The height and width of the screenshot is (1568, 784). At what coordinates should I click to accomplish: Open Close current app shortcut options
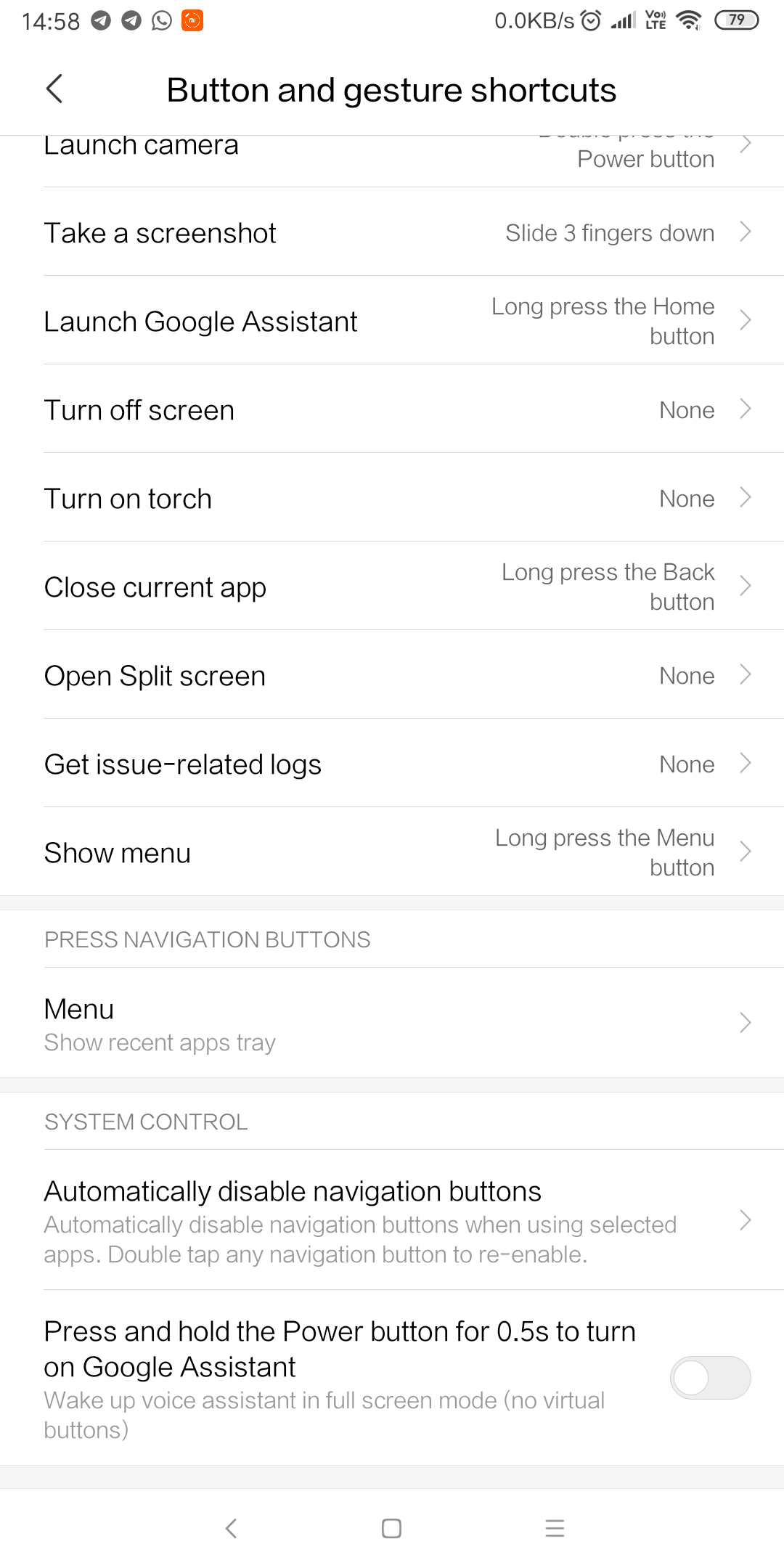tap(392, 587)
